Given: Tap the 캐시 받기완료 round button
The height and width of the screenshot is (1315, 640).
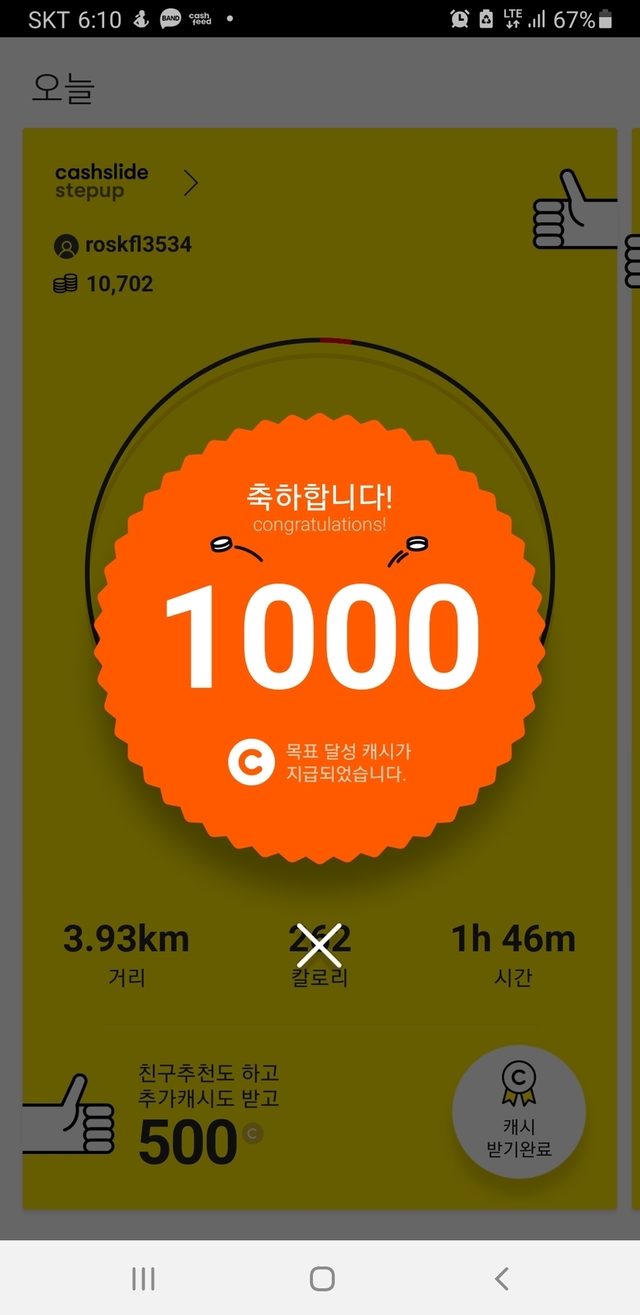Looking at the screenshot, I should click(518, 1112).
